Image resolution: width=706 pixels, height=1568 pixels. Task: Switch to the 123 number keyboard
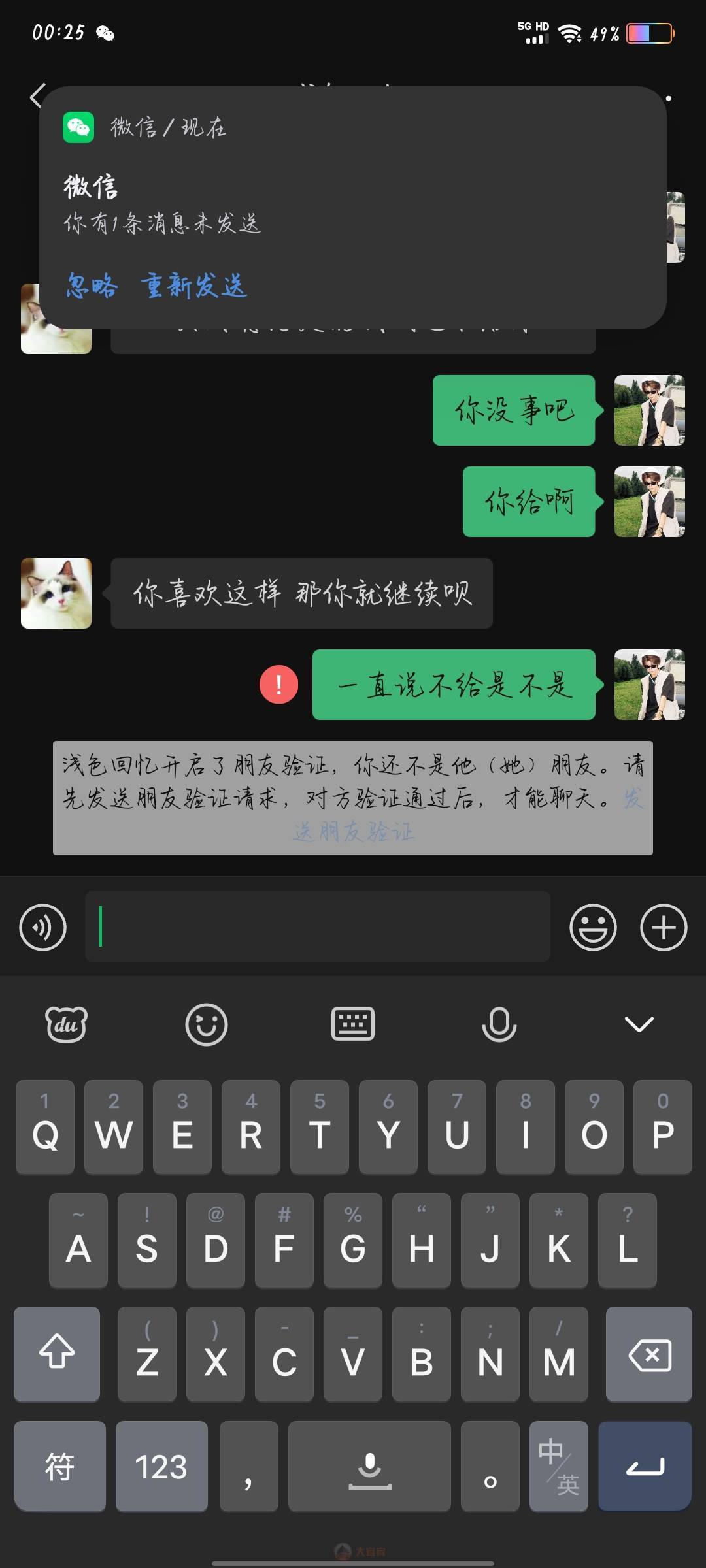161,1466
